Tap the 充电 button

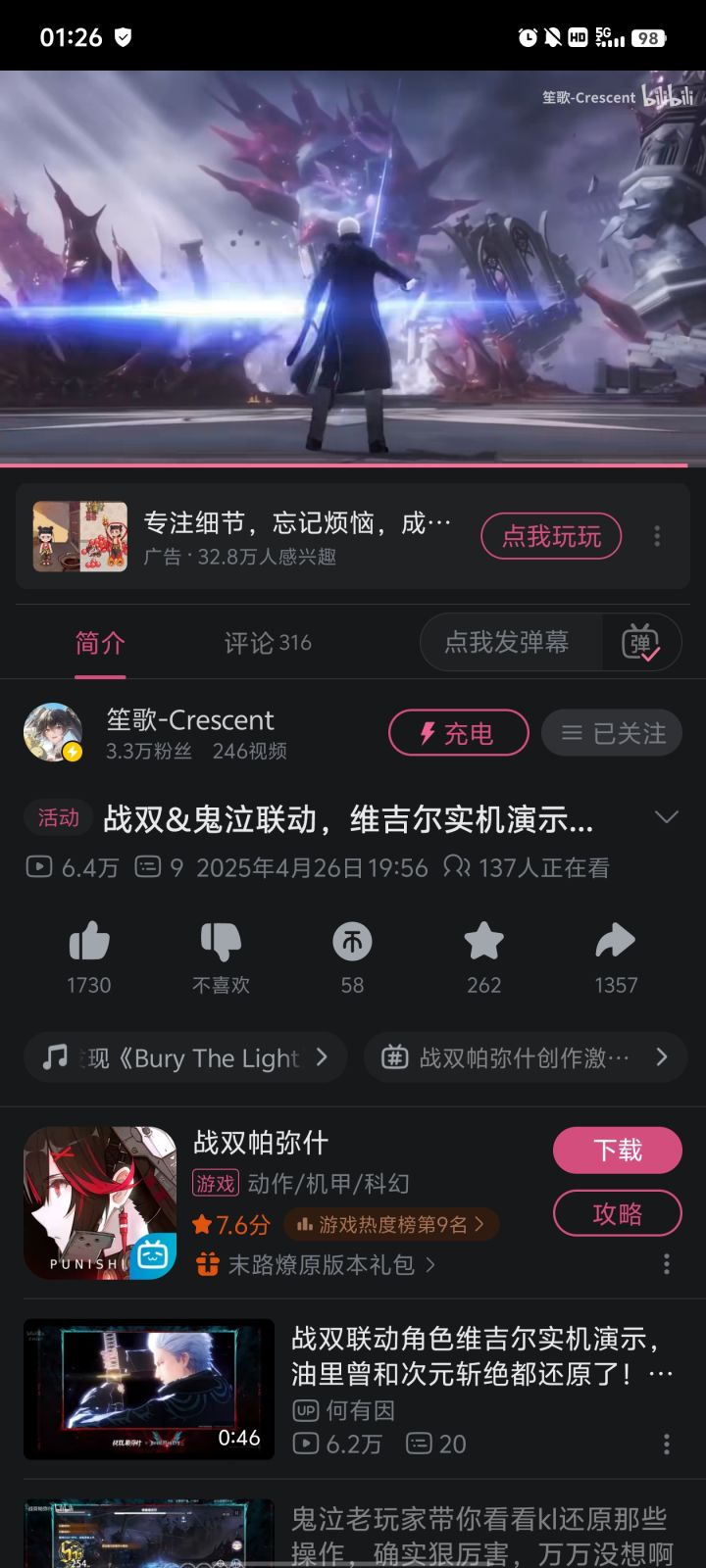(x=458, y=733)
